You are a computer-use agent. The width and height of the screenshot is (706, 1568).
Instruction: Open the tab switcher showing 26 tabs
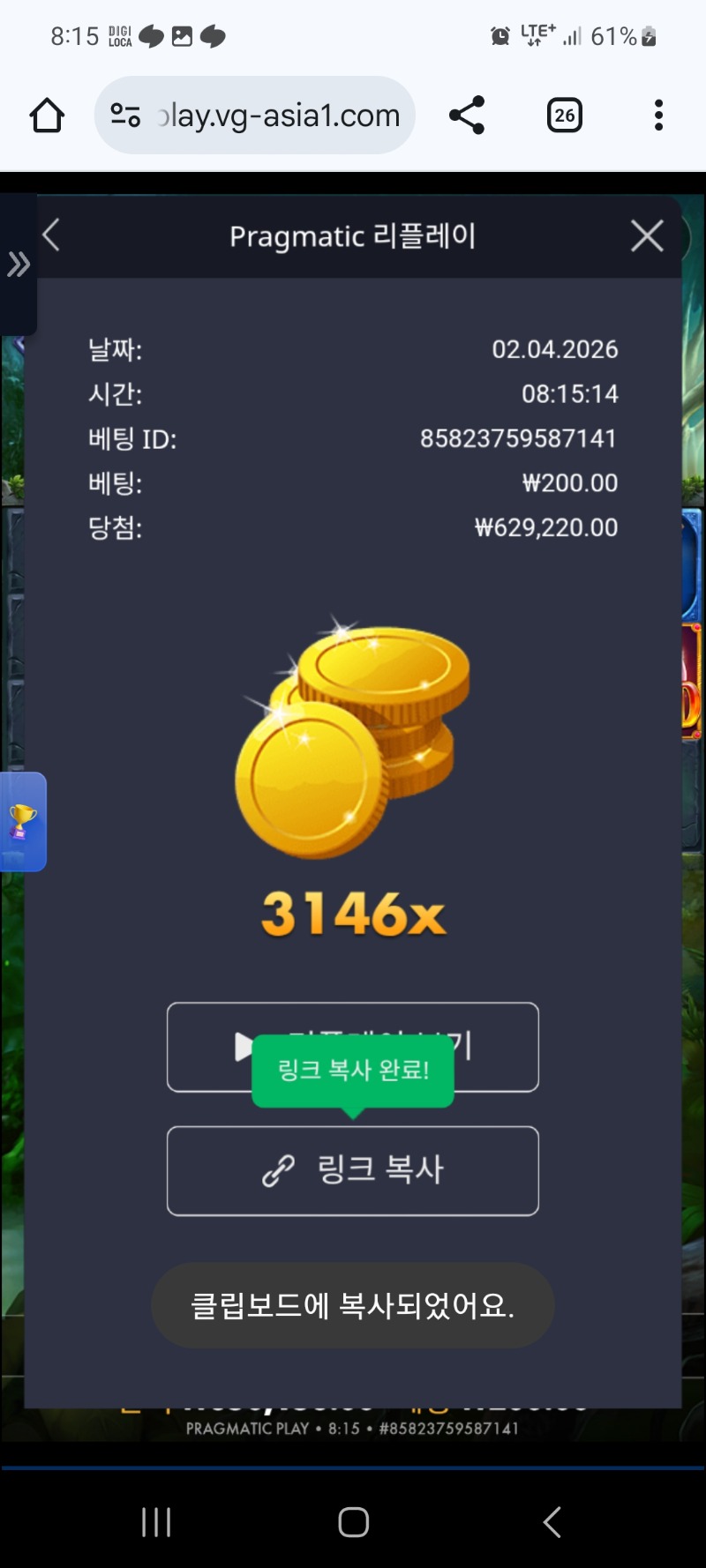click(565, 116)
